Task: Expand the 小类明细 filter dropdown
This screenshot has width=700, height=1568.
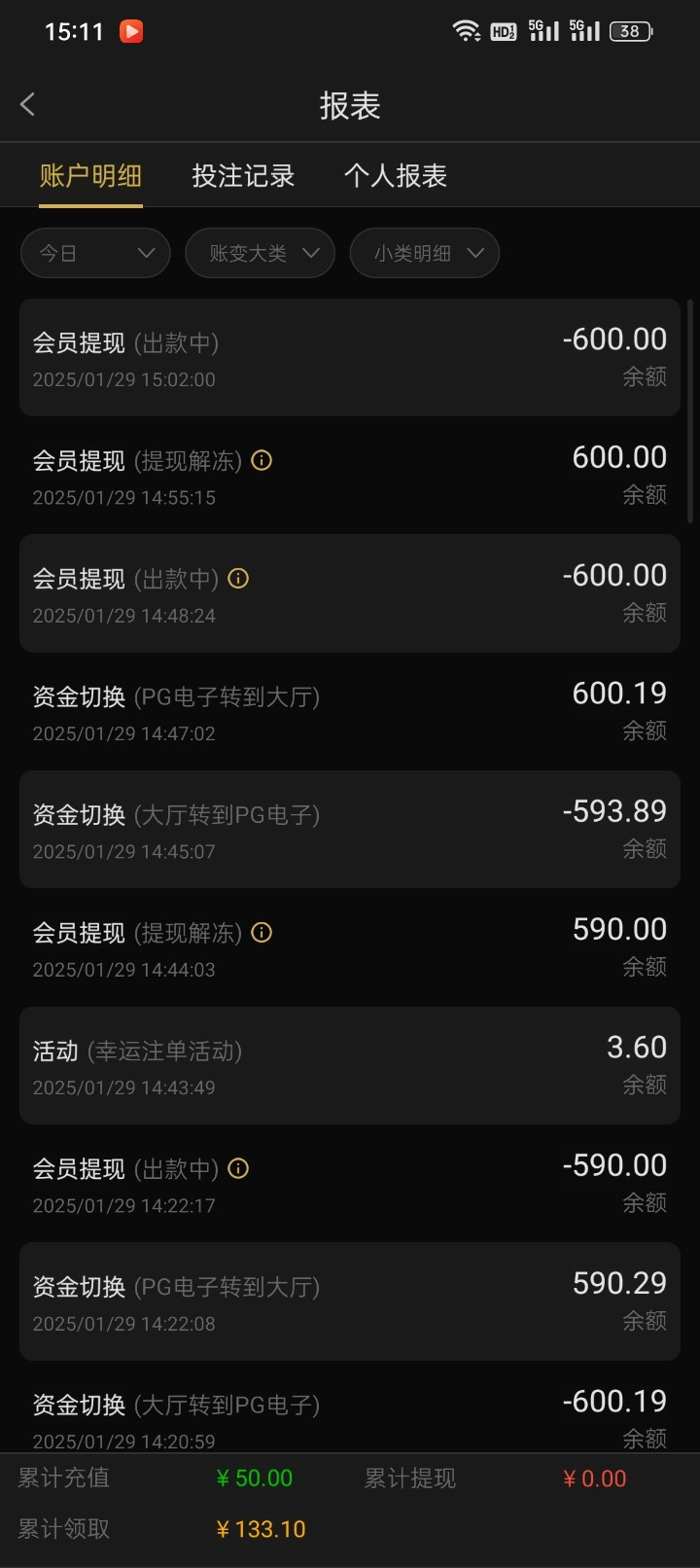Action: tap(424, 253)
